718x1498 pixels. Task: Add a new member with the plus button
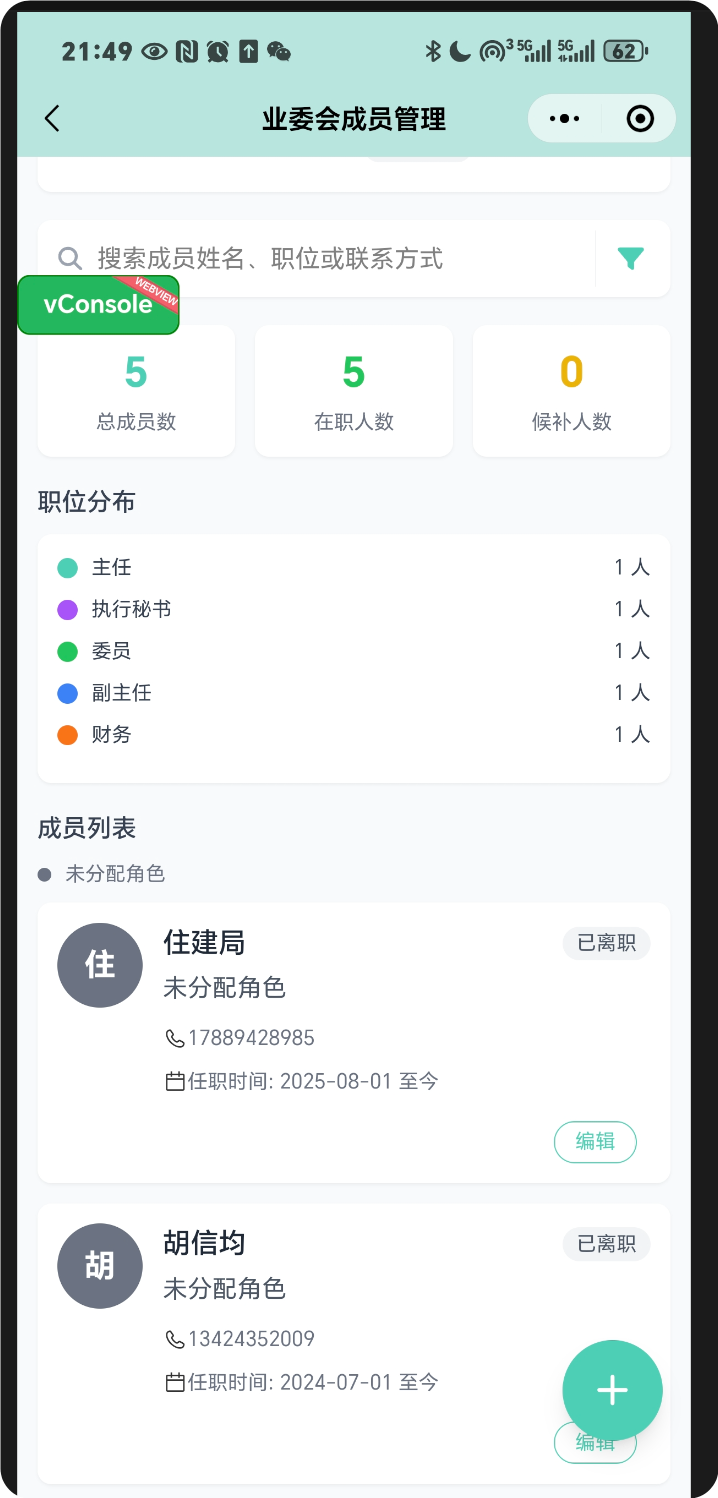coord(612,1390)
